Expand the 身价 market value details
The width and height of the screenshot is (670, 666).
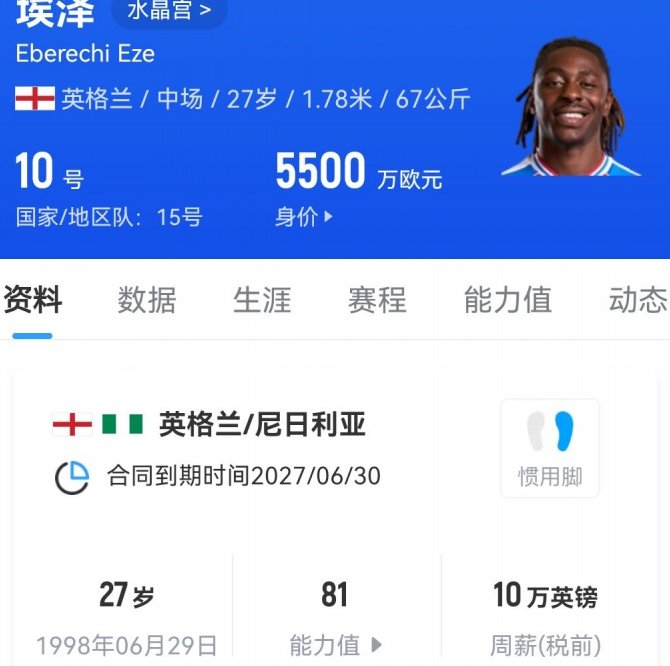tap(304, 216)
